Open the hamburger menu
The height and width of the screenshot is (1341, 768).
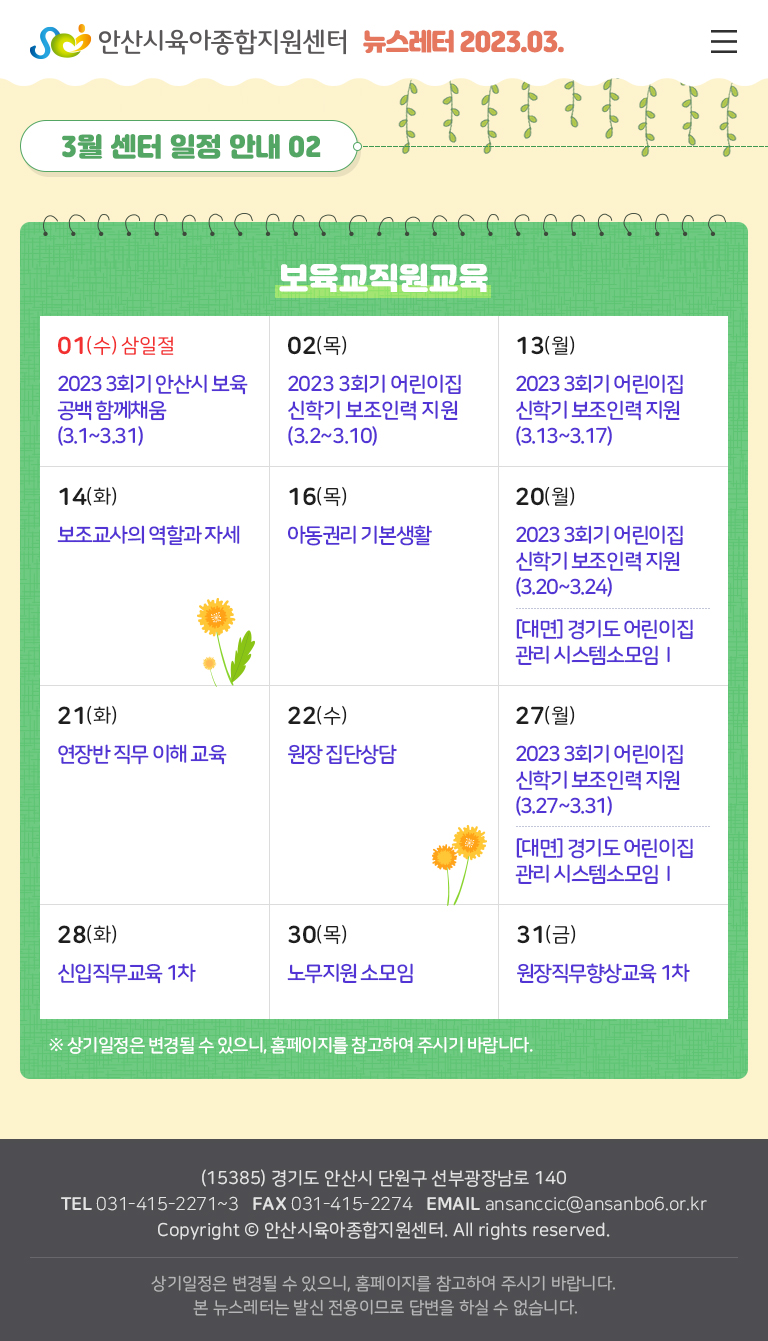click(723, 41)
